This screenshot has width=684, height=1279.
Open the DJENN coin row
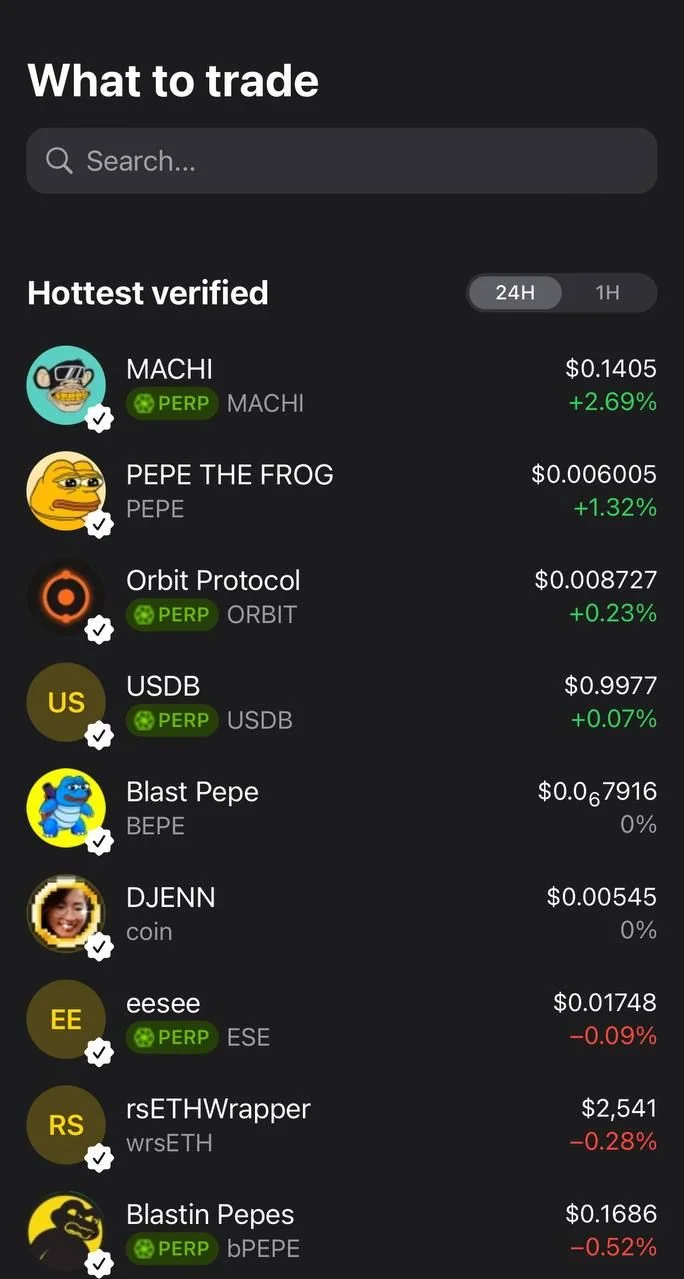pos(342,914)
